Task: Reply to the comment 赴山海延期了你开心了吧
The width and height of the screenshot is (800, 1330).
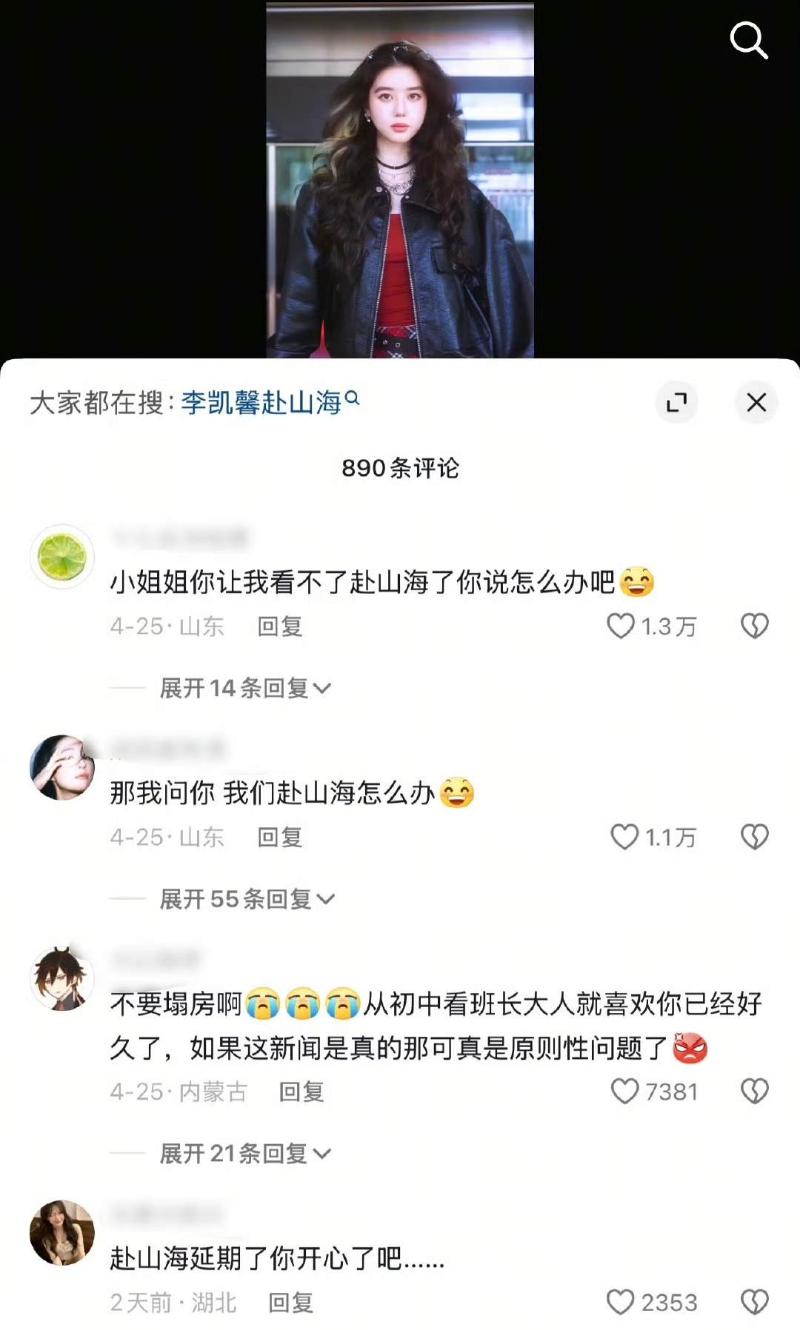Action: pos(291,1302)
